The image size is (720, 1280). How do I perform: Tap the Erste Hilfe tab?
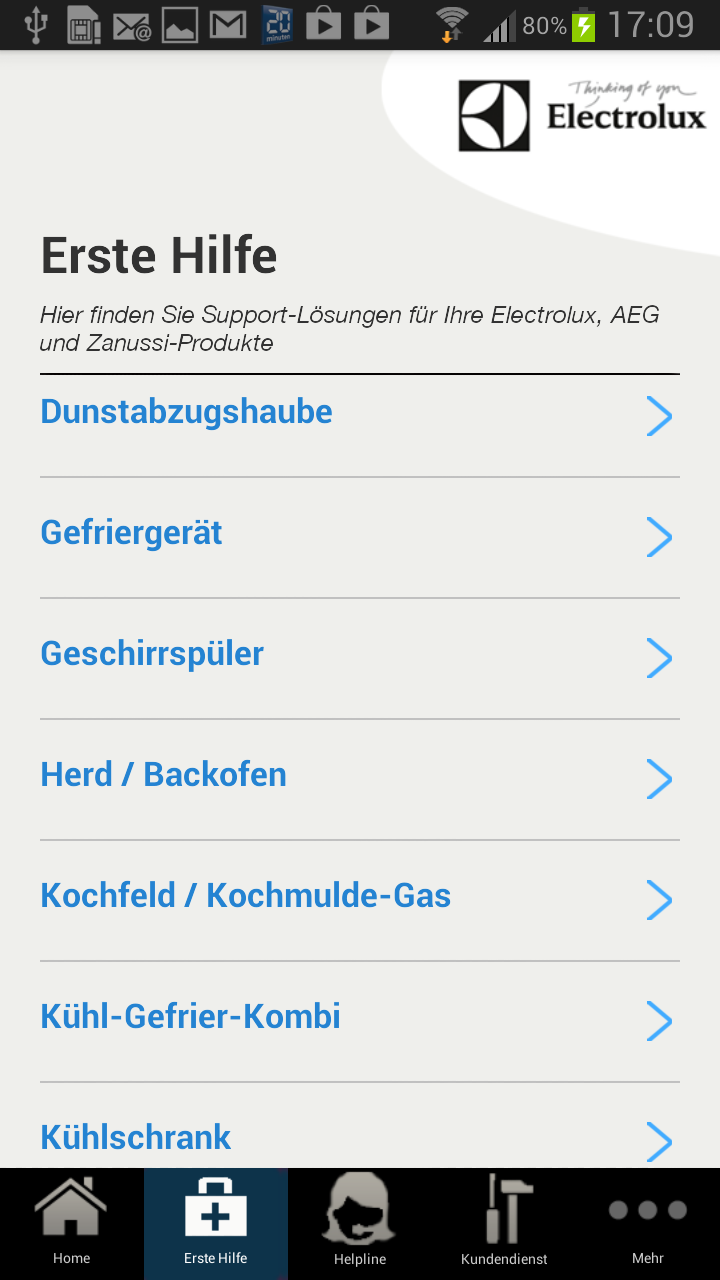click(x=216, y=1224)
